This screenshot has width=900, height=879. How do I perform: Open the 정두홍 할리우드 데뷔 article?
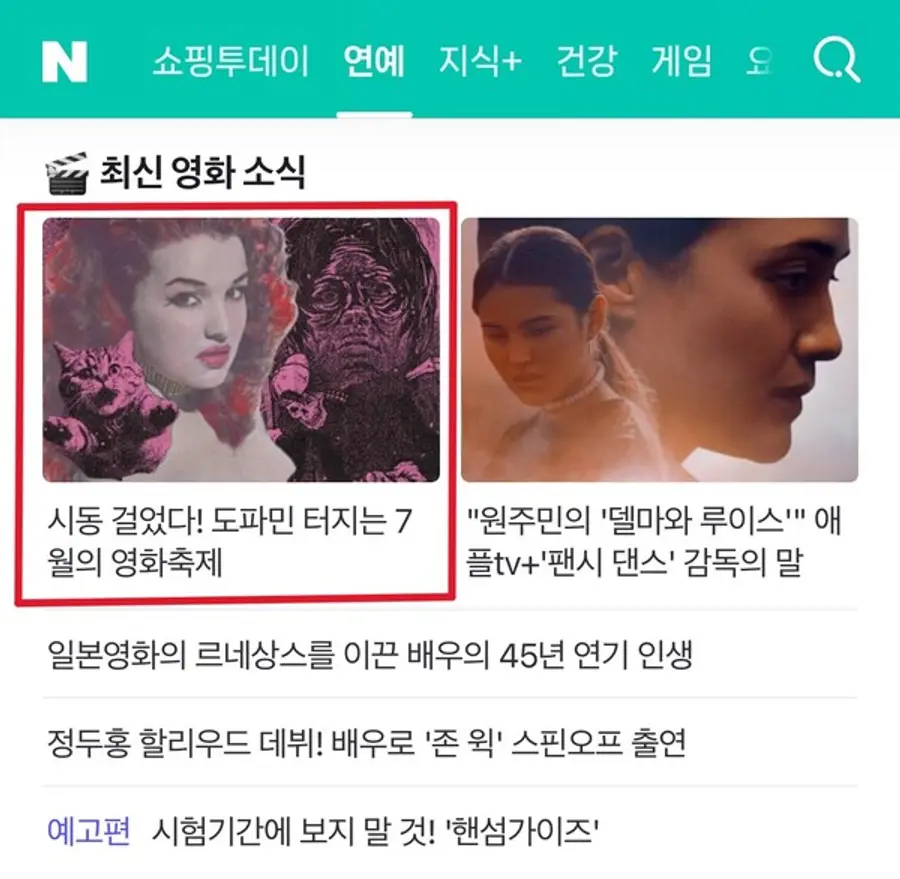pos(366,743)
